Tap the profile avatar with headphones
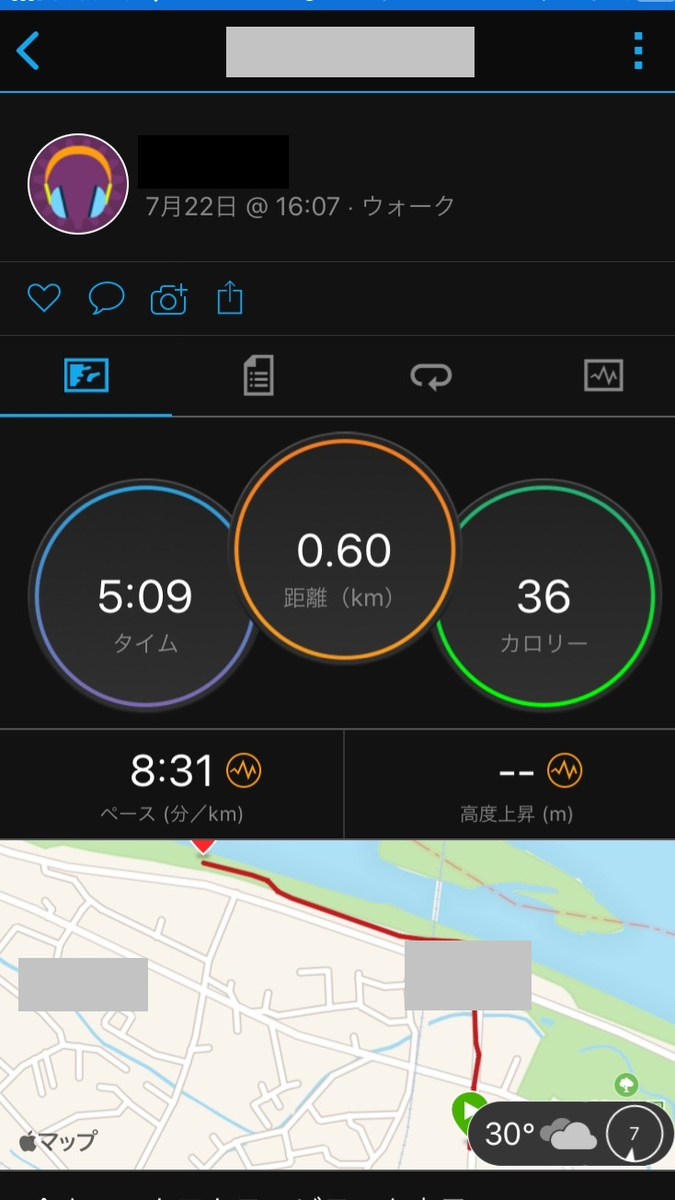The height and width of the screenshot is (1200, 675). tap(78, 184)
